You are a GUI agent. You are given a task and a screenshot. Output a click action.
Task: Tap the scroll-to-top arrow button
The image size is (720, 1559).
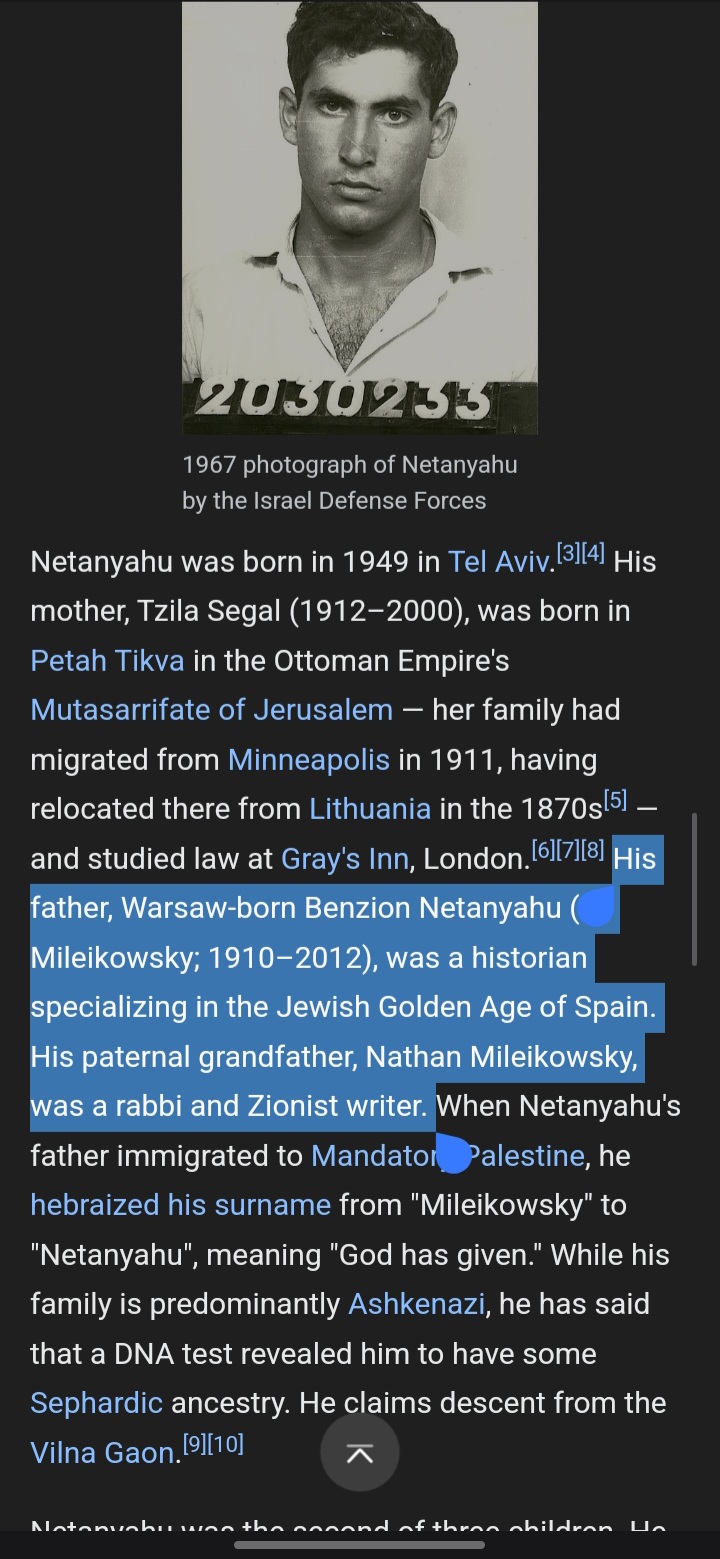point(359,1453)
